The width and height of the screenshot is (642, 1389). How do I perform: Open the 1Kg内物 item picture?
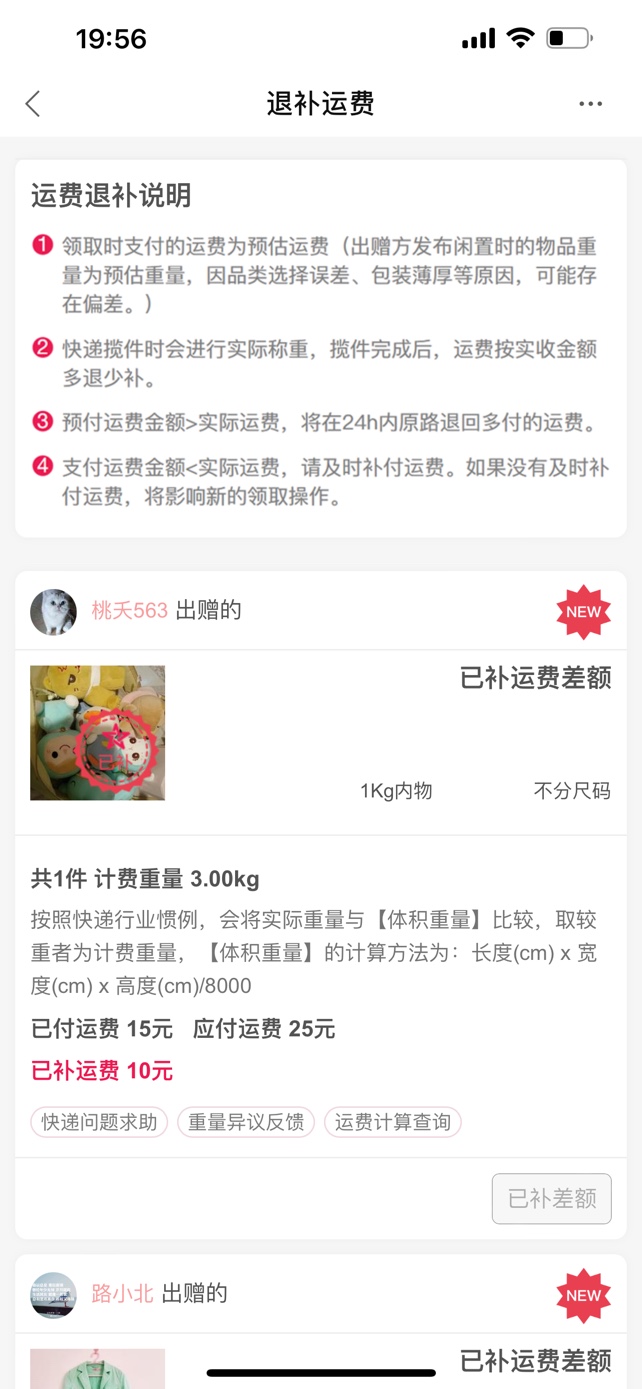97,733
